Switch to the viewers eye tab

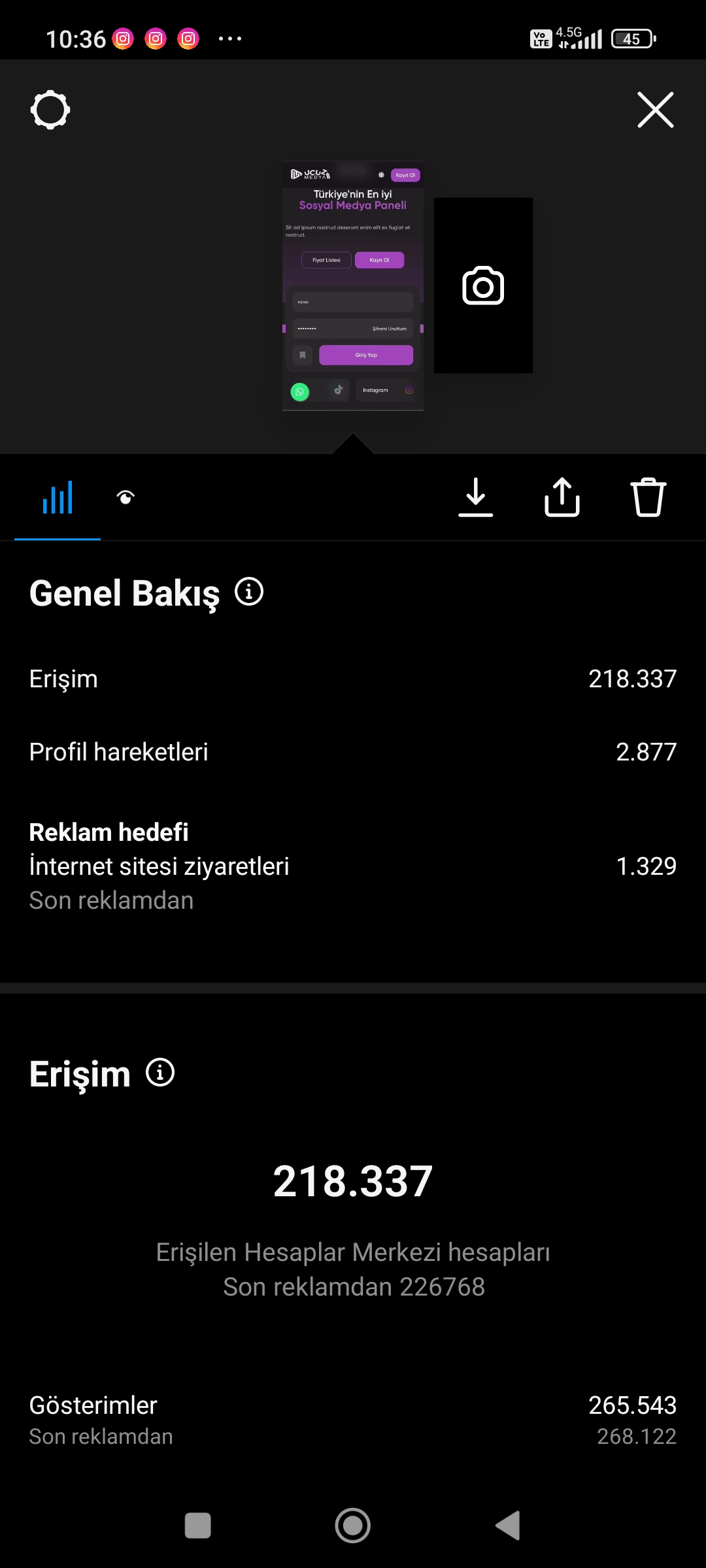[x=126, y=498]
